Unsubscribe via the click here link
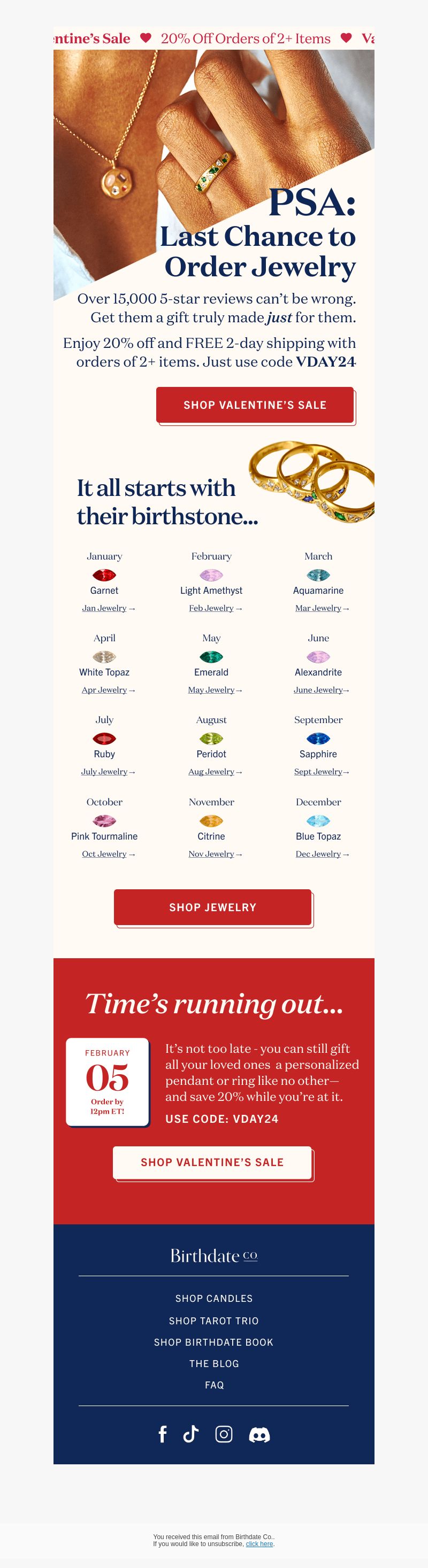Viewport: 428px width, 1568px height. (x=259, y=1543)
